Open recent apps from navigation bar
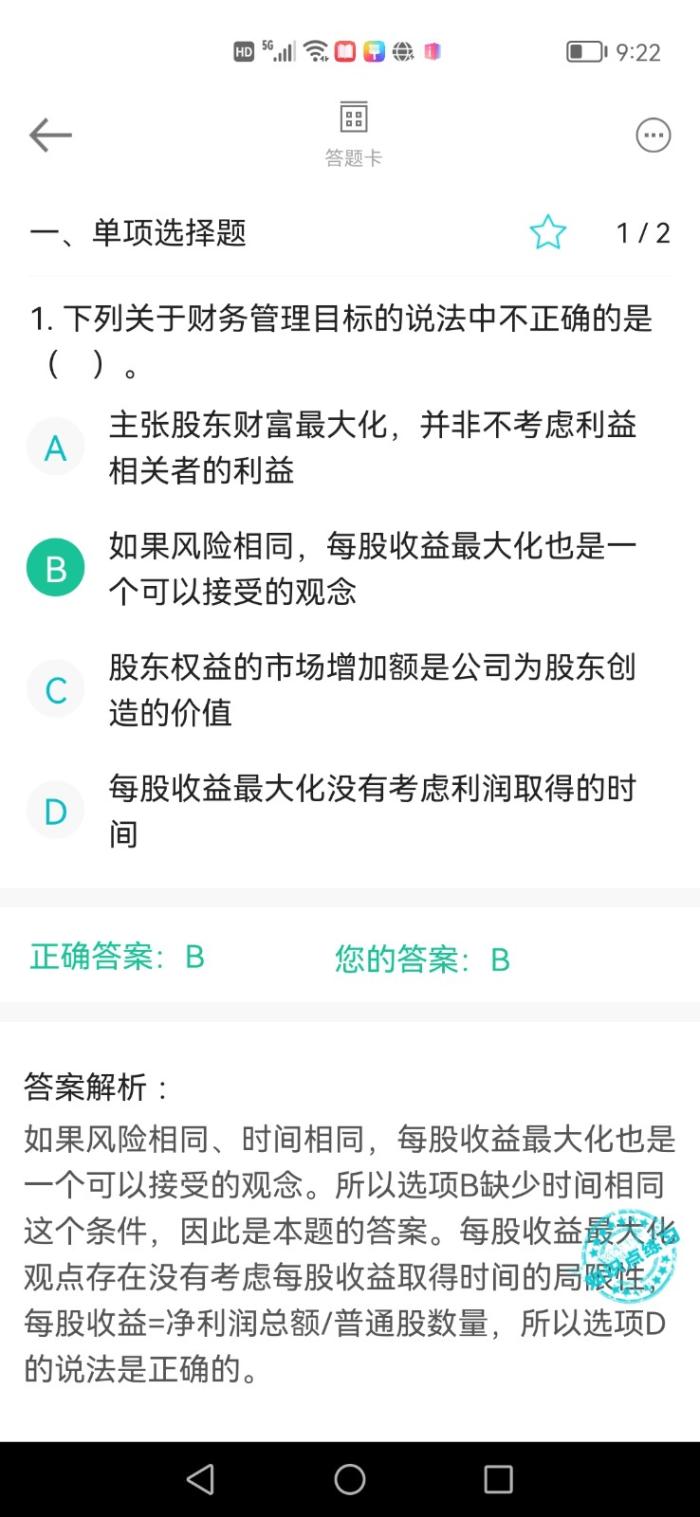700x1517 pixels. (497, 1479)
